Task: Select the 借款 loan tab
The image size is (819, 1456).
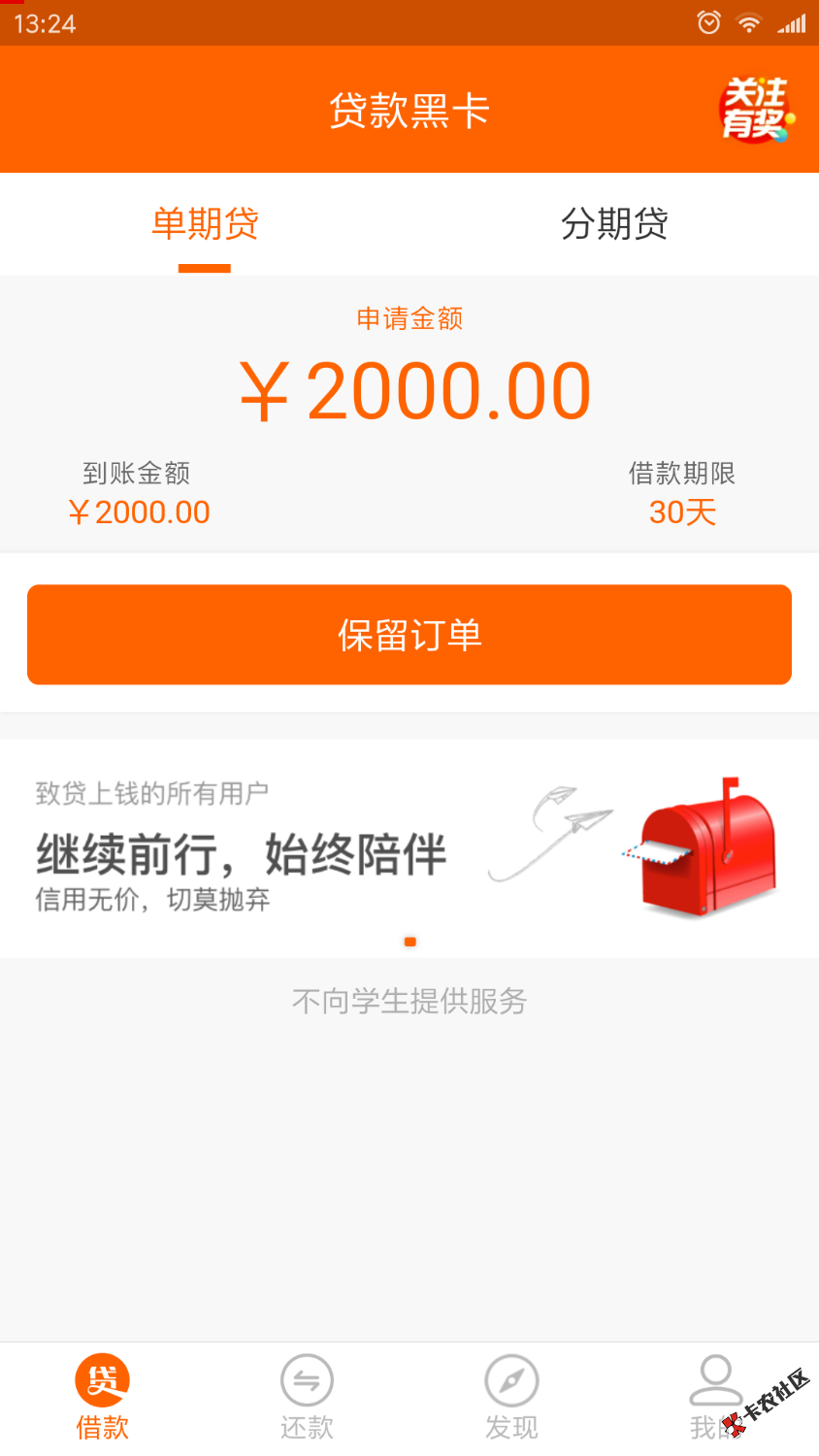Action: click(102, 1398)
